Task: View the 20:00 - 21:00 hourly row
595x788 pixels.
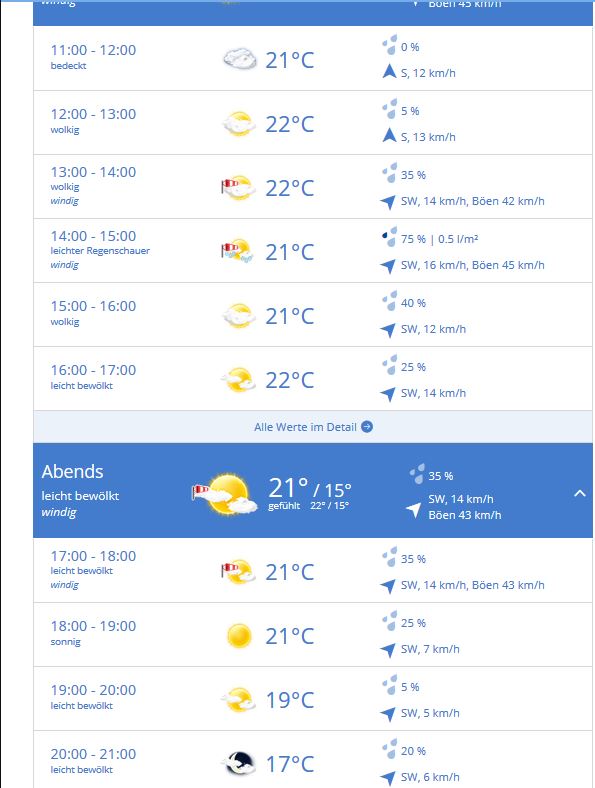Action: click(x=313, y=760)
